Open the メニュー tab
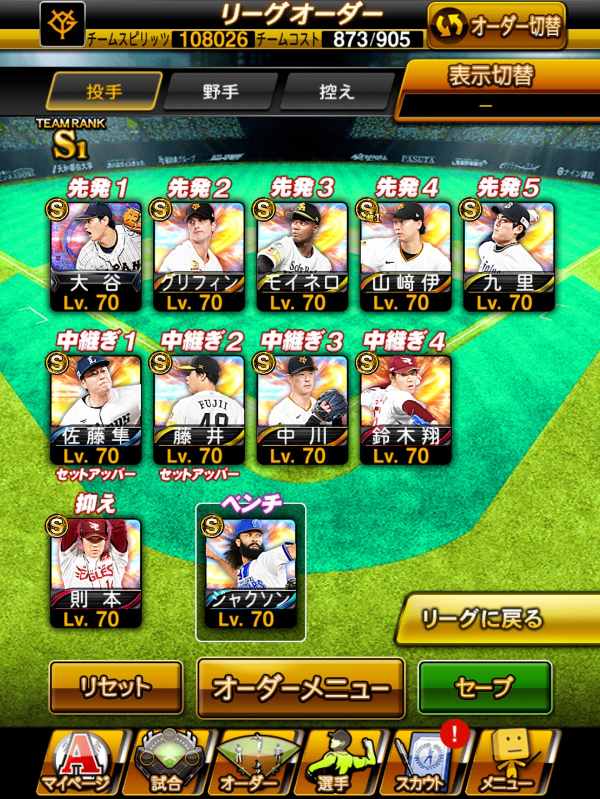600x799 pixels. pyautogui.click(x=510, y=763)
